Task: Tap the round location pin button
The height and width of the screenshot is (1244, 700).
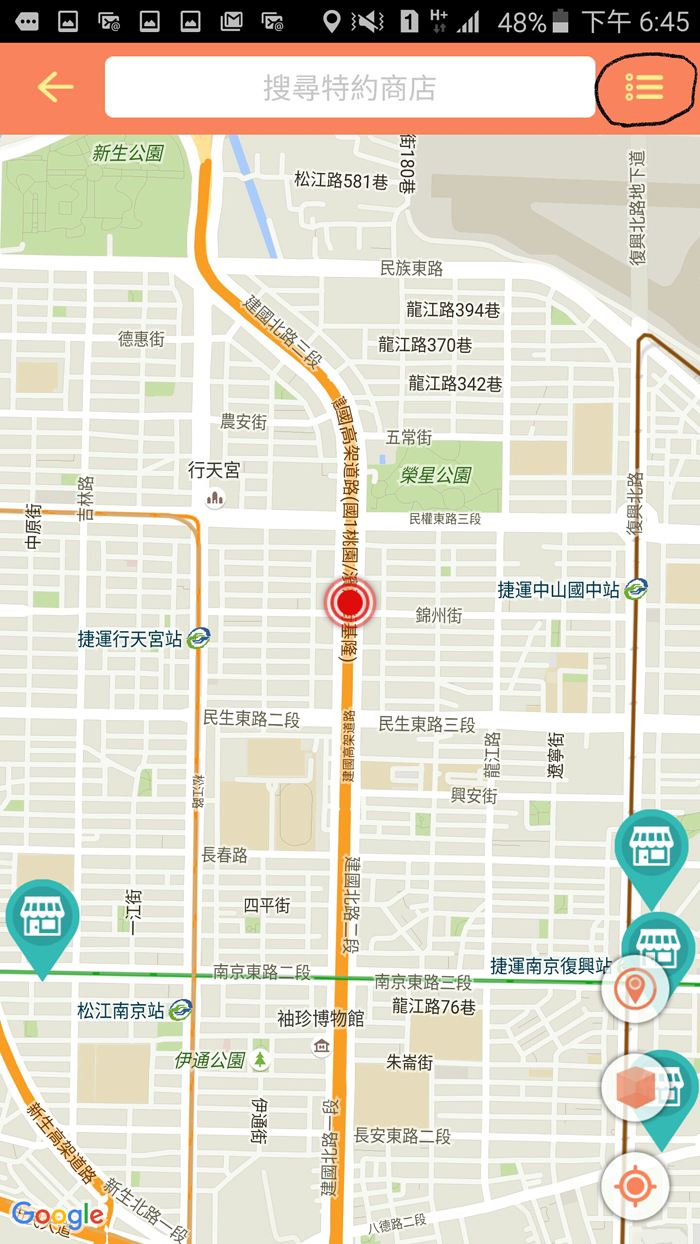Action: click(x=634, y=990)
